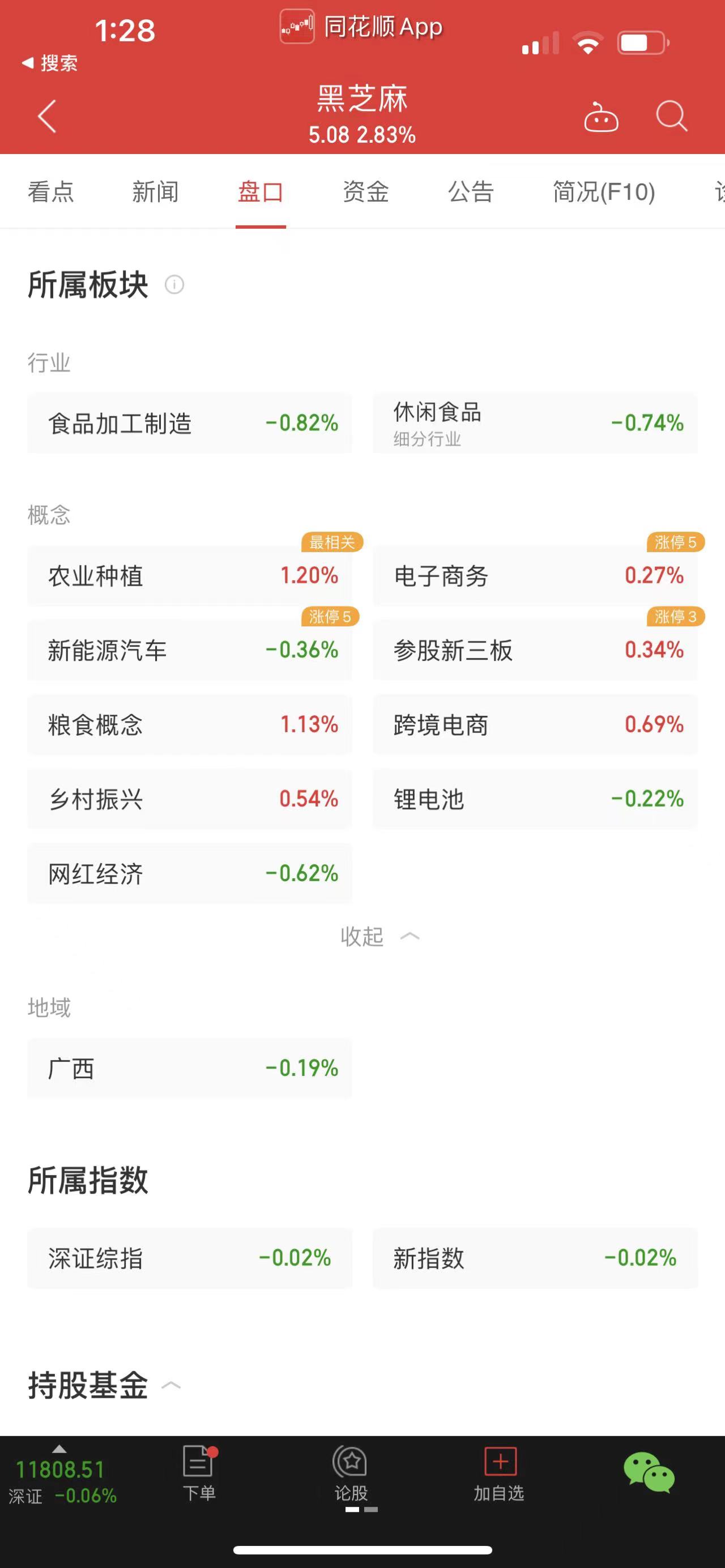Tap 下单 to place an order

(199, 1473)
